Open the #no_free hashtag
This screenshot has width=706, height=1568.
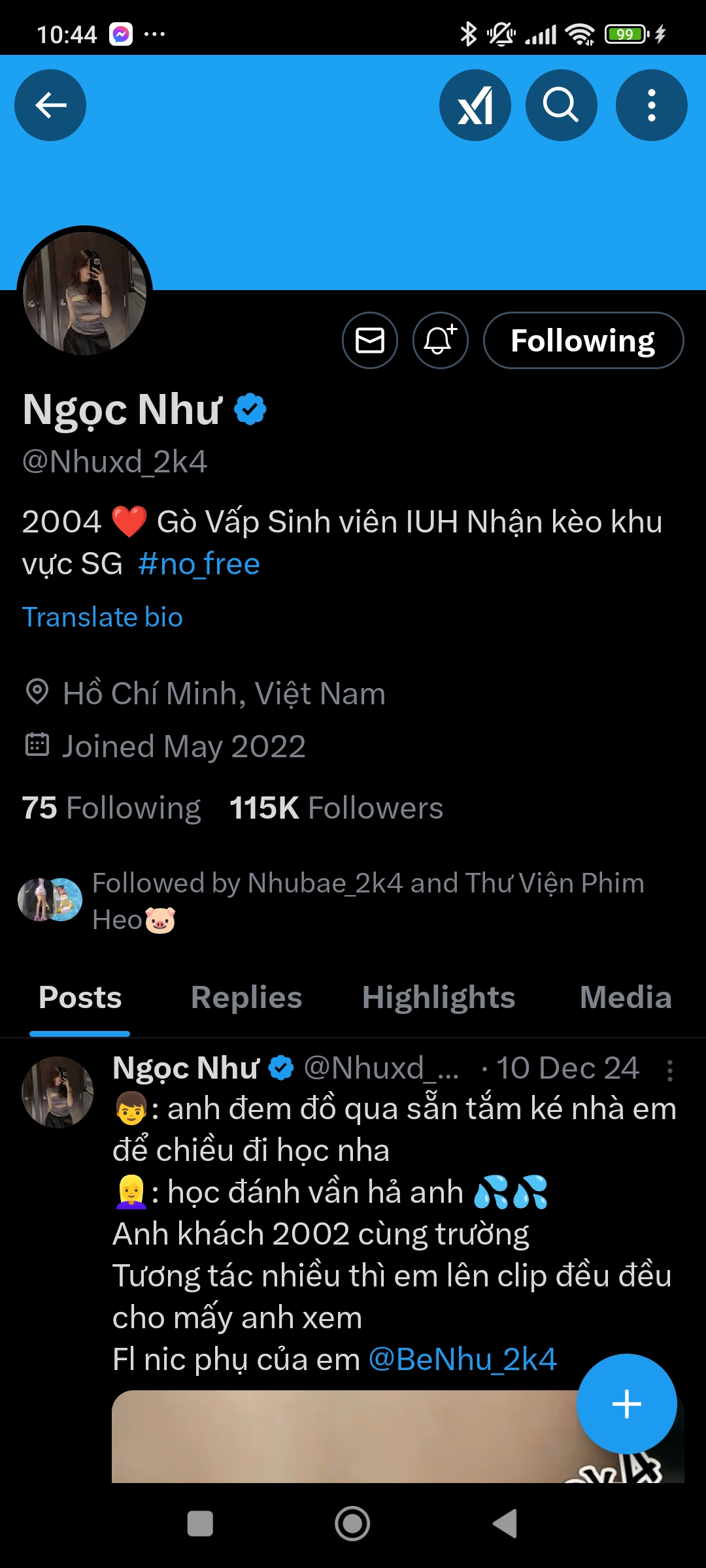point(199,564)
